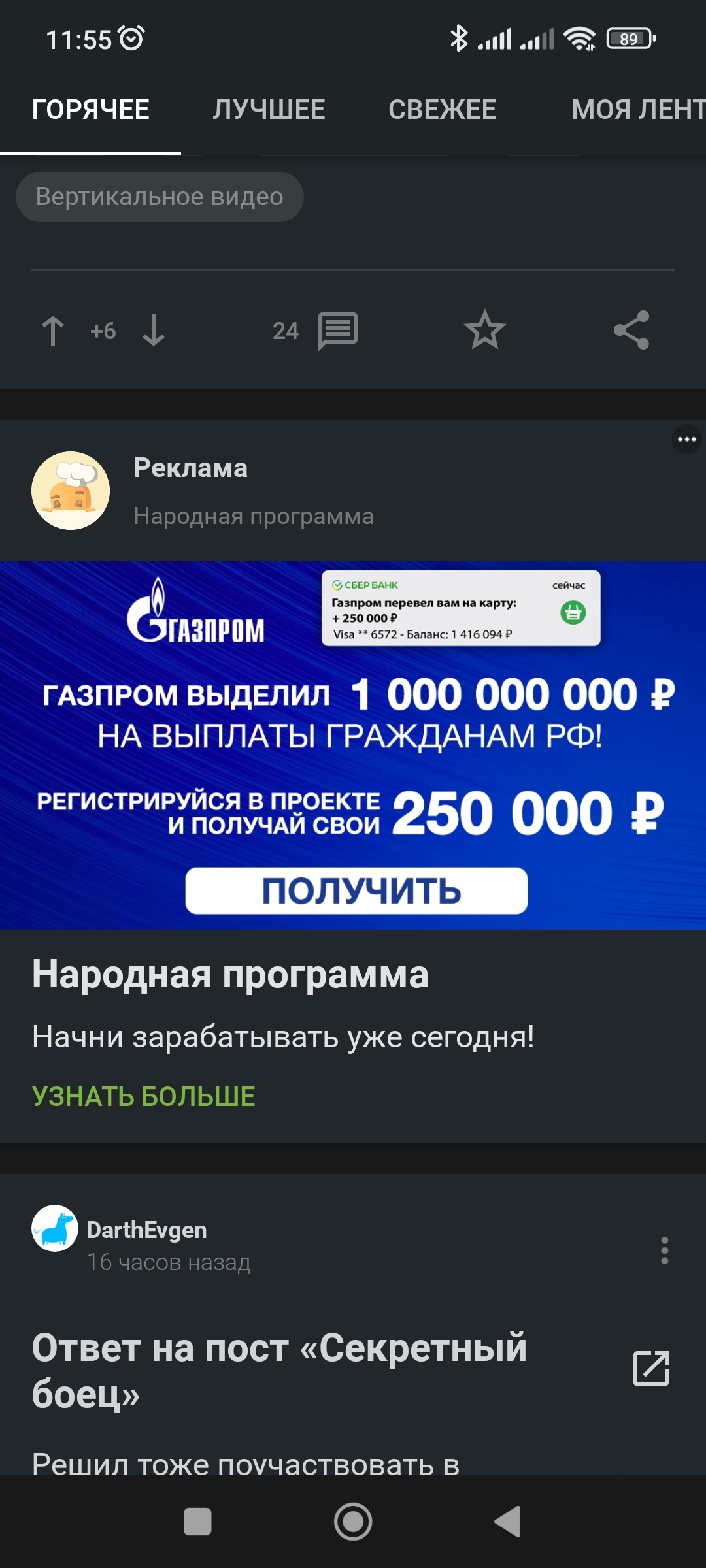Share the post via the share icon

[631, 331]
